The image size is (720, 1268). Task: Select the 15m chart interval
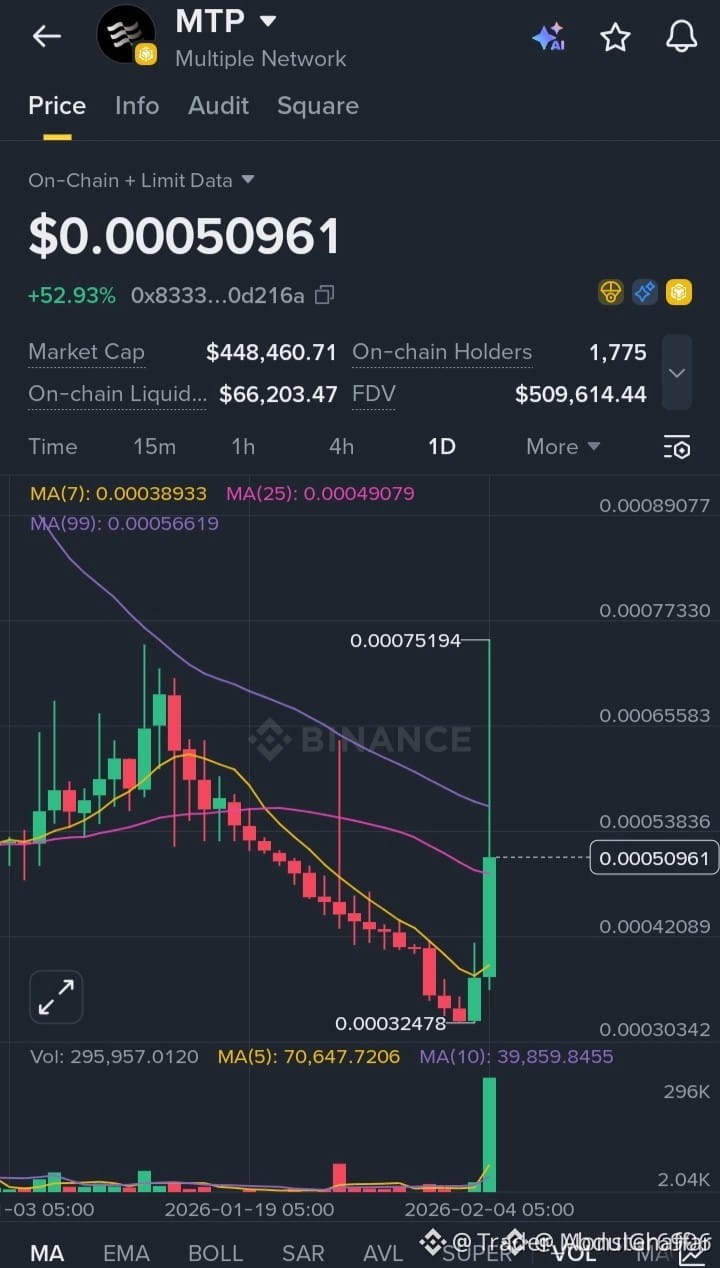point(154,447)
